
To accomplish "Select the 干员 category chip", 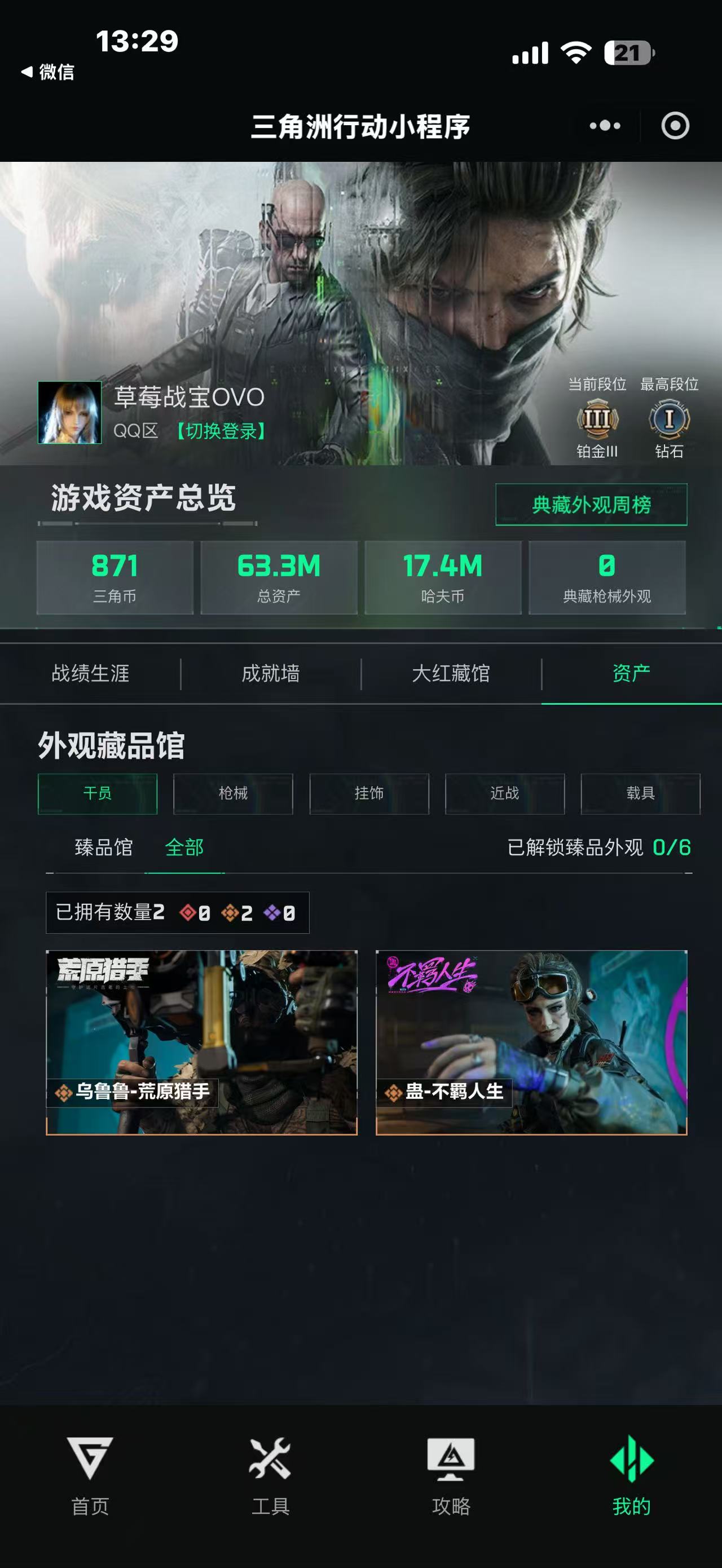I will pyautogui.click(x=98, y=793).
